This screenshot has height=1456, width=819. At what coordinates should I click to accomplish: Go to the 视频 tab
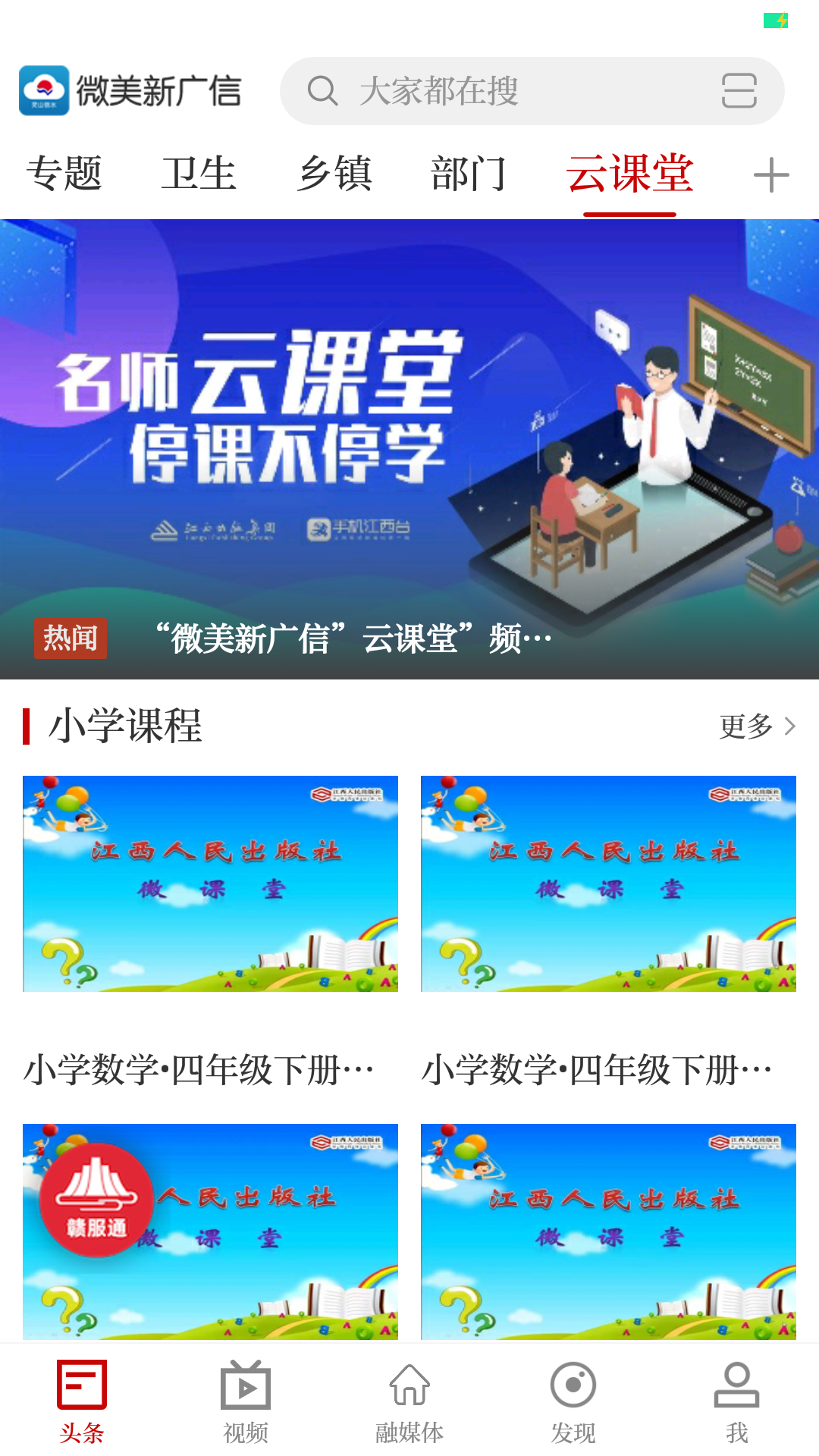[x=246, y=1401]
